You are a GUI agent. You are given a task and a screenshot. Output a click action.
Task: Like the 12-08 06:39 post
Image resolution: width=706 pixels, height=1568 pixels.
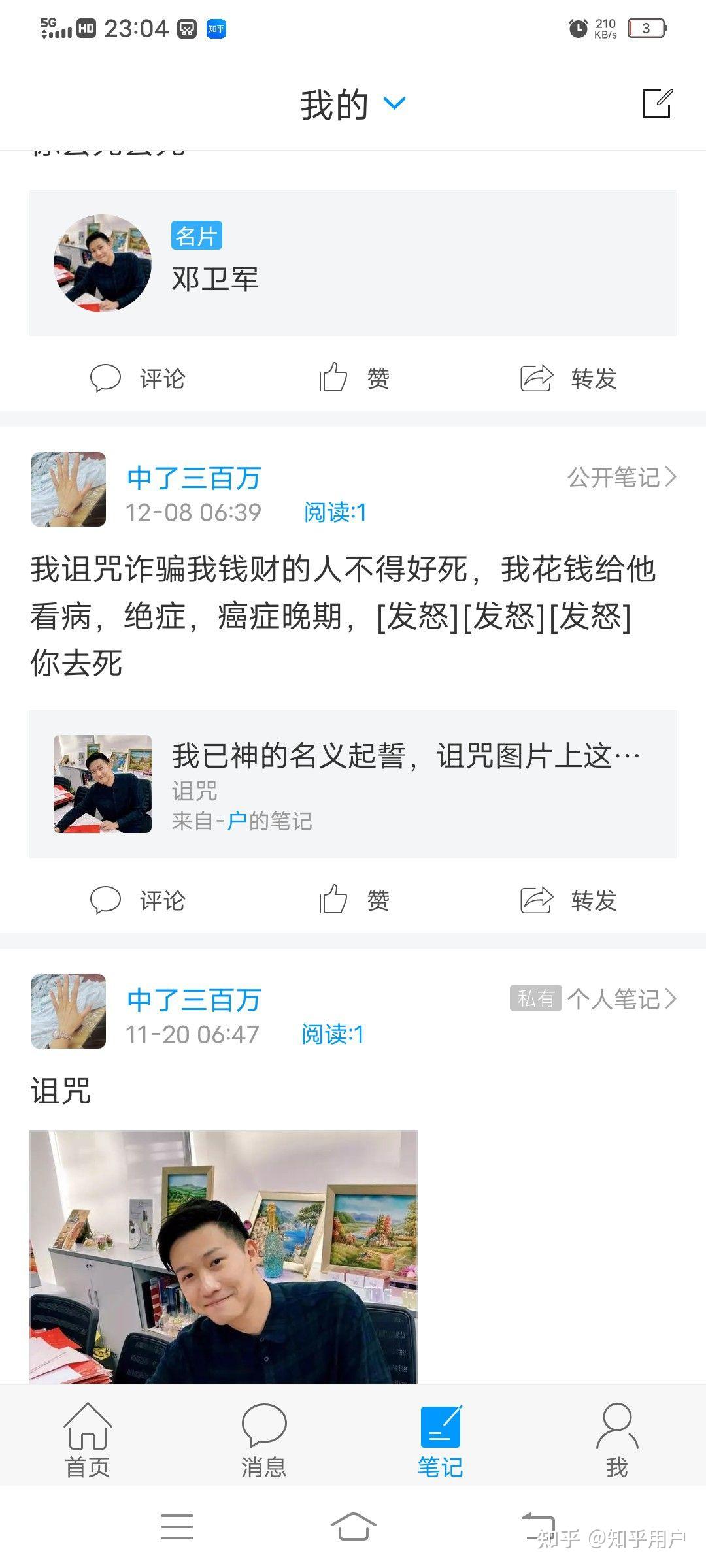(x=354, y=900)
